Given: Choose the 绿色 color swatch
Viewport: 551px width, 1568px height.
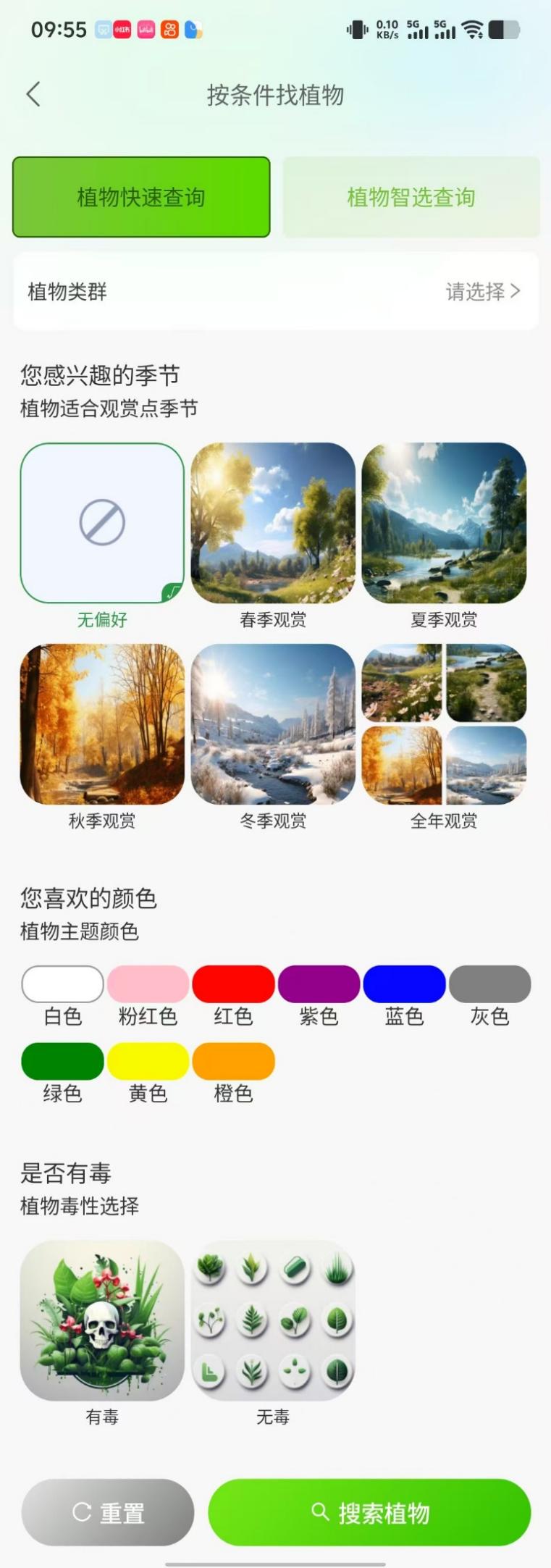Looking at the screenshot, I should (x=62, y=1061).
